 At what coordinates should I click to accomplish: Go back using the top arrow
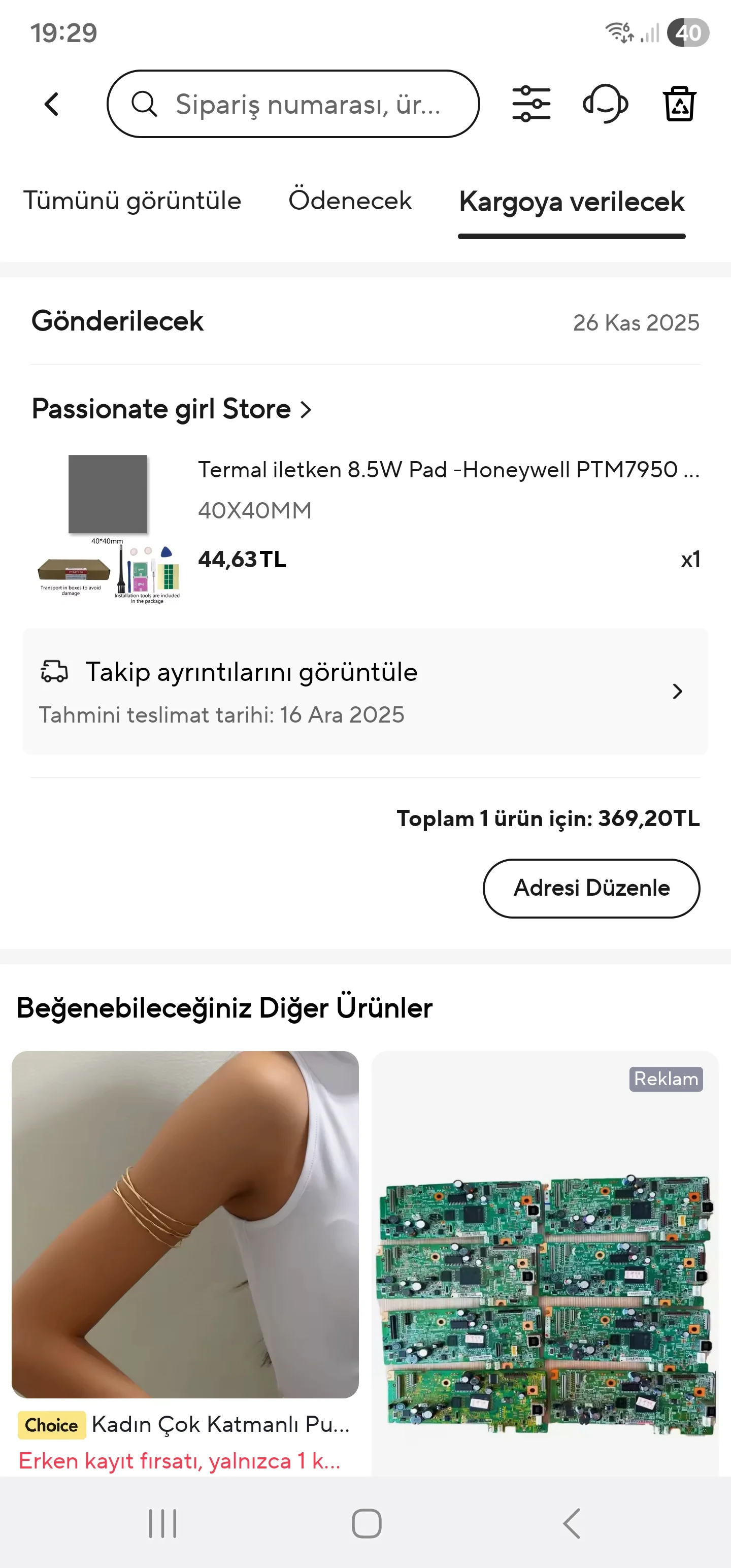[x=52, y=104]
